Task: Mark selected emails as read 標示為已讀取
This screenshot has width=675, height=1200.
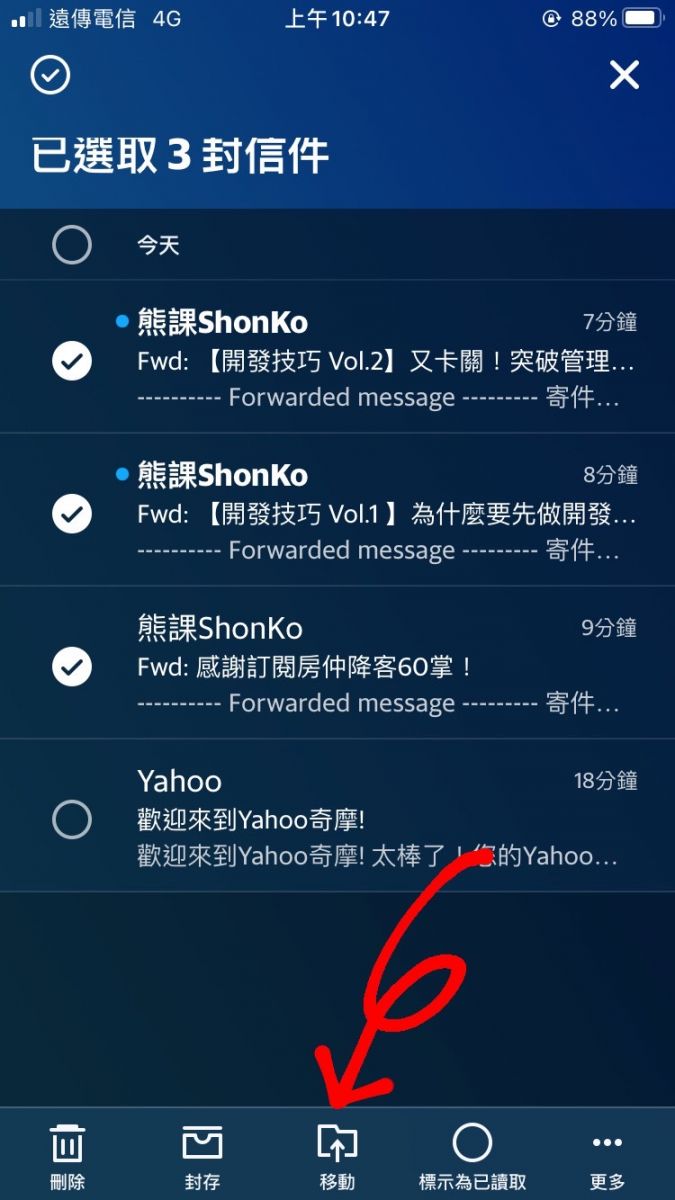Action: [x=472, y=1156]
